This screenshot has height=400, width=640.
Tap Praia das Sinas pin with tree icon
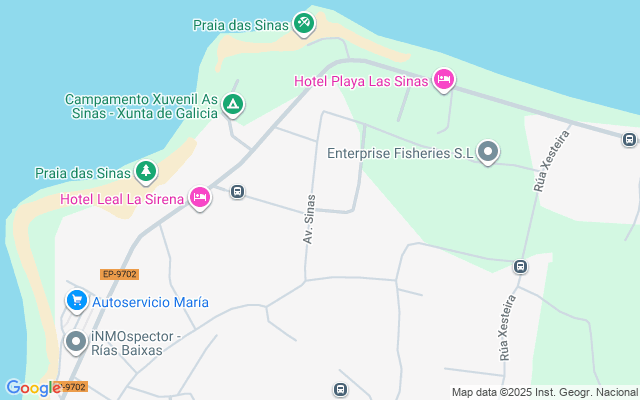(x=146, y=172)
